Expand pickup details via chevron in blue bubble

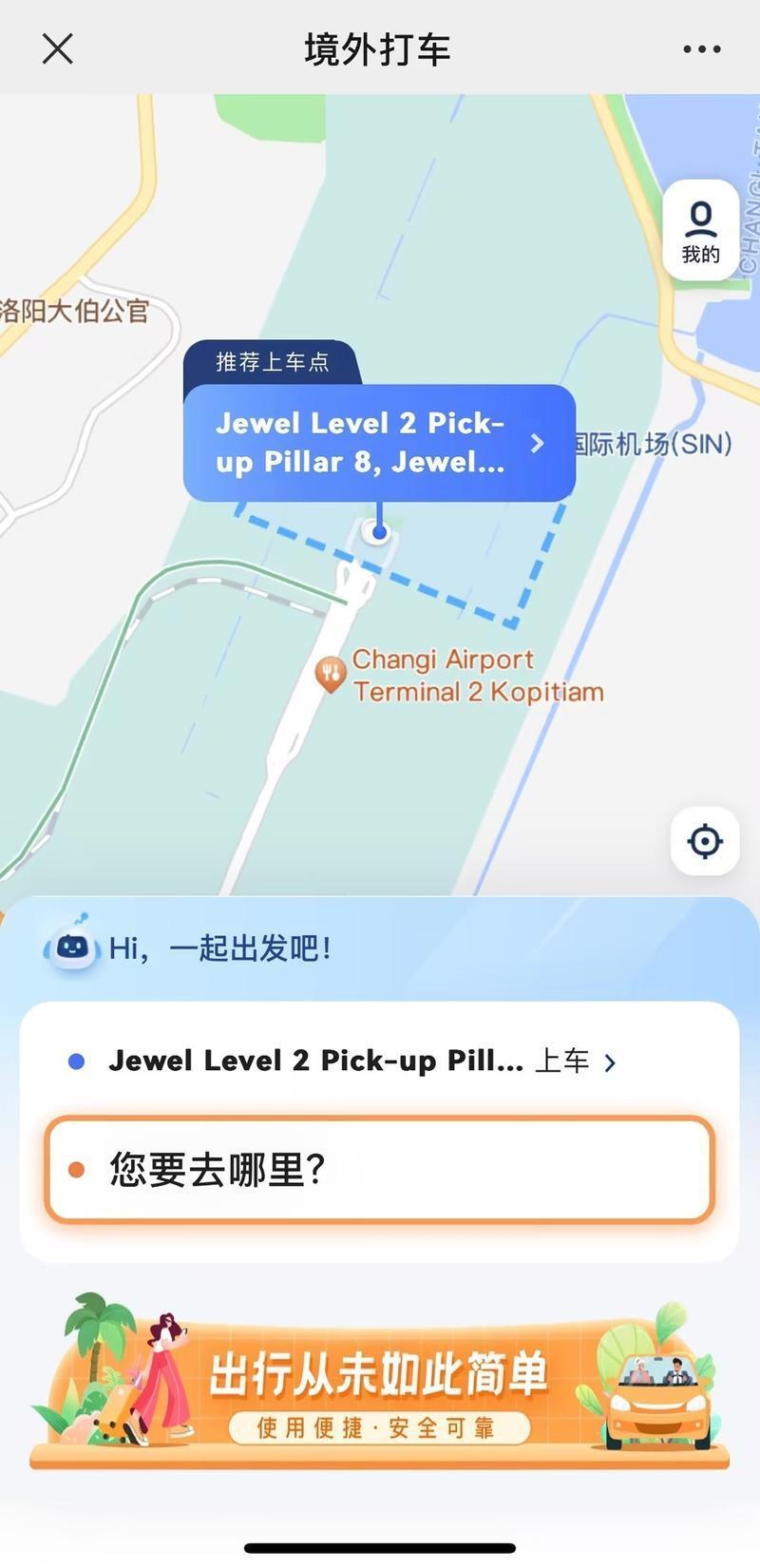coord(539,443)
